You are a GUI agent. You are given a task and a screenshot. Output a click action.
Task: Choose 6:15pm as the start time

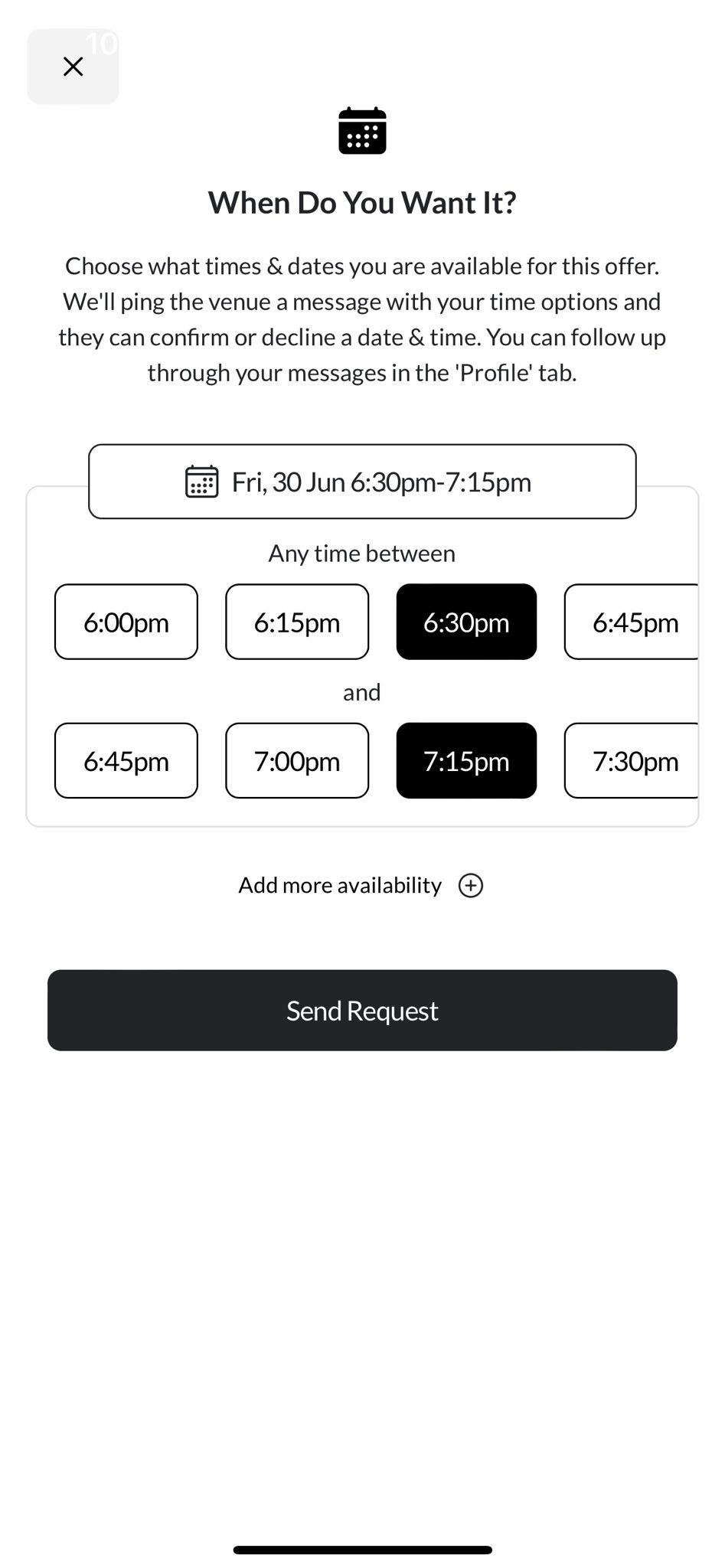point(297,622)
